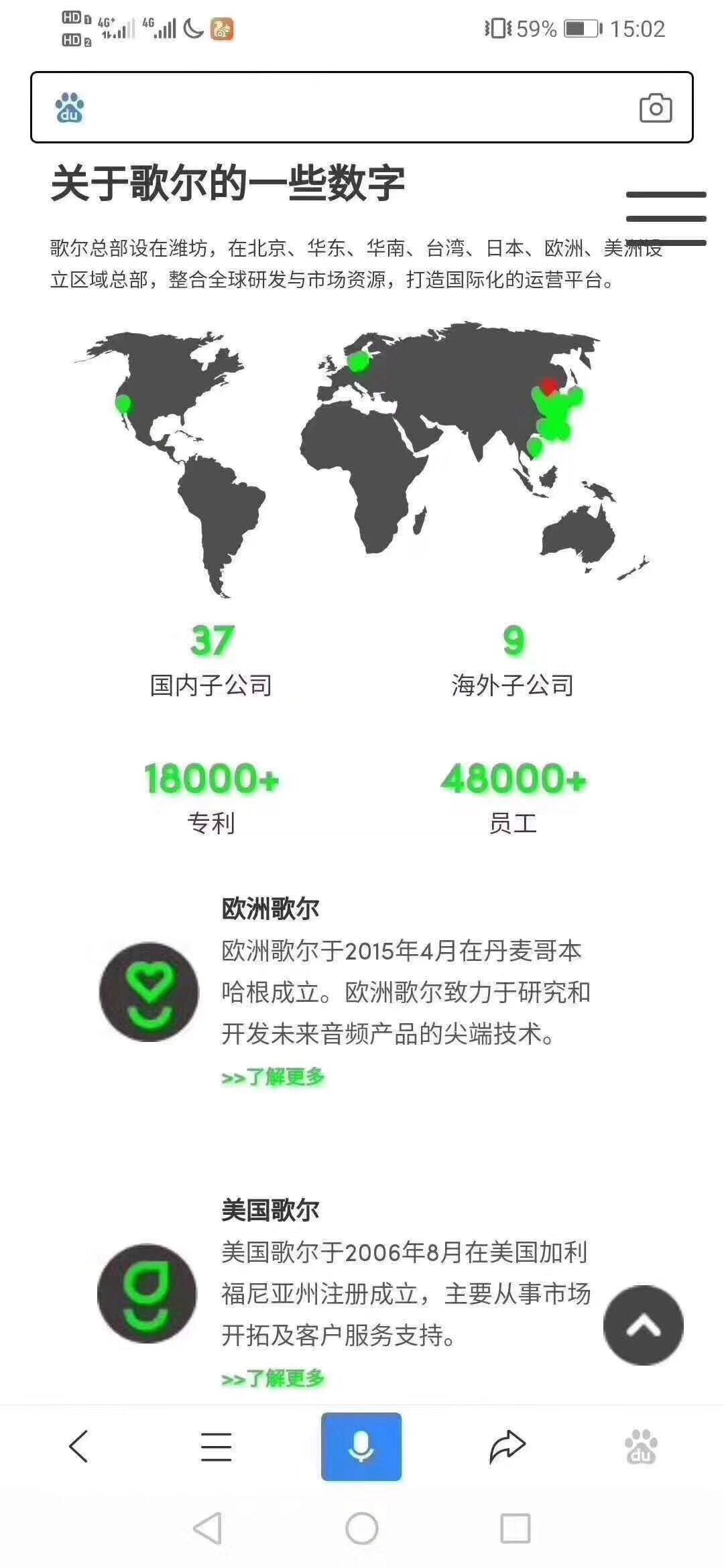
Task: Go back in the browser toolbar
Action: click(x=78, y=1446)
